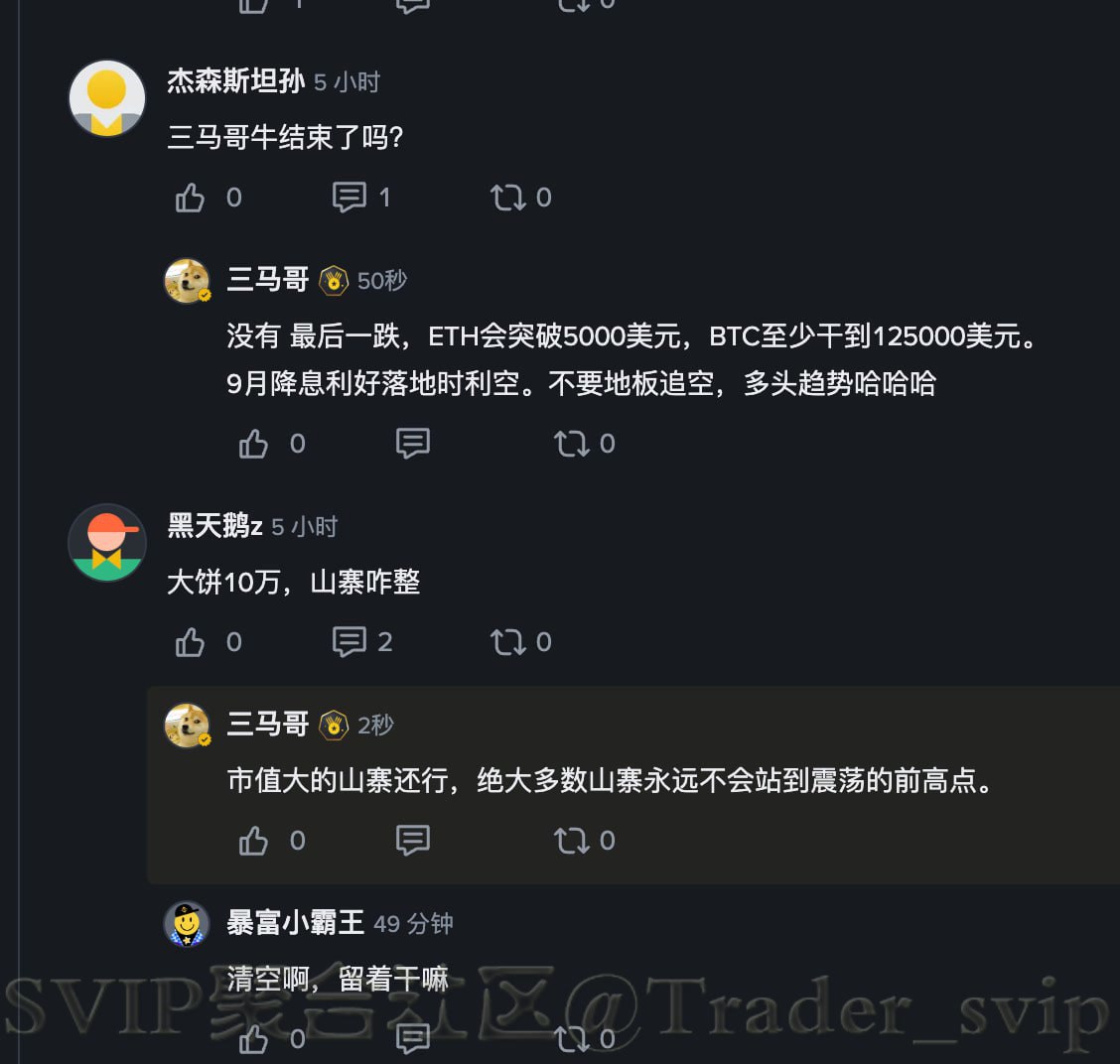1120x1064 pixels.
Task: Reply to 三马哥's 市值大的山寨 comment
Action: coord(413,841)
